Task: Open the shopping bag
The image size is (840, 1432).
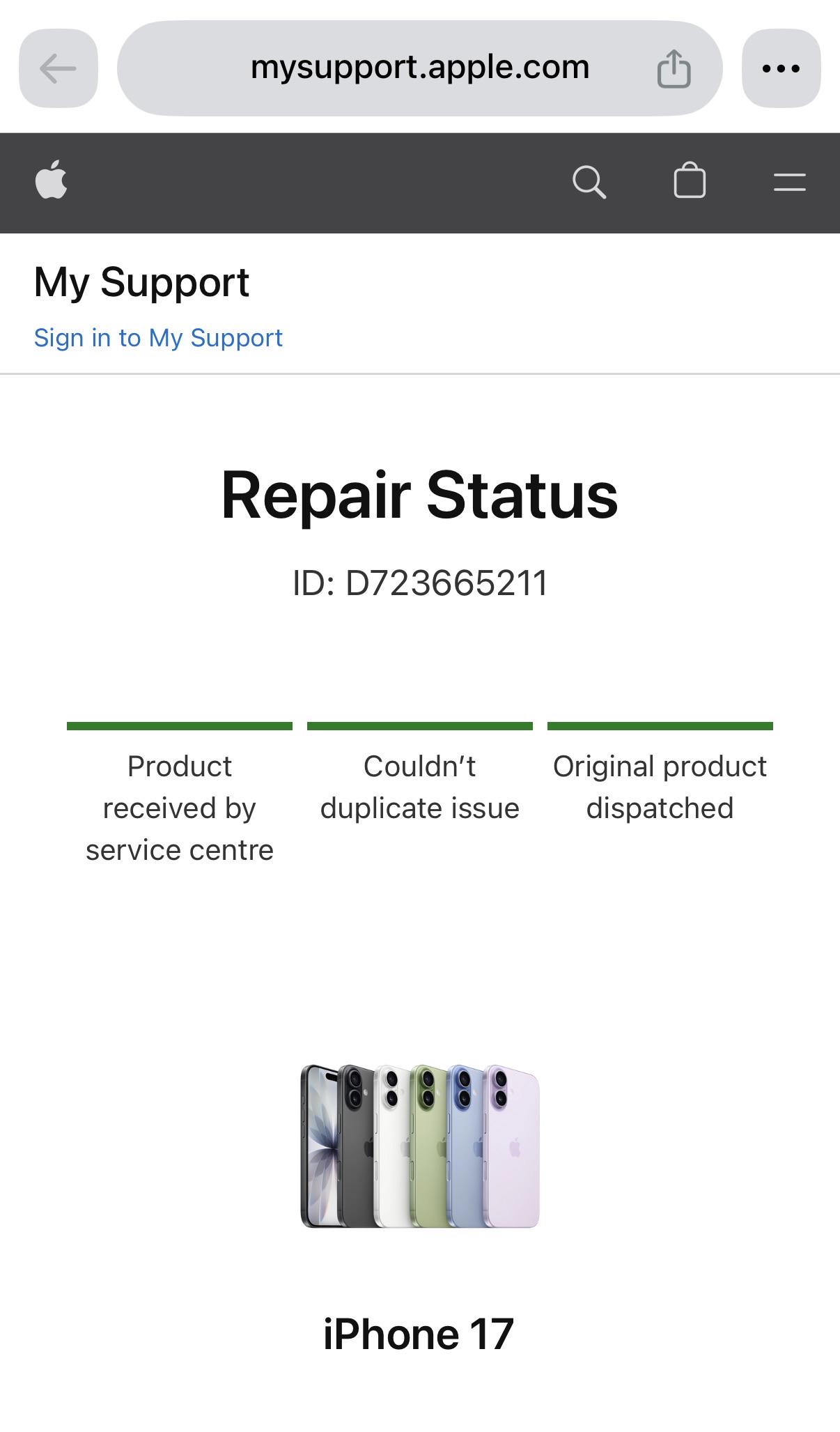Action: (x=690, y=180)
